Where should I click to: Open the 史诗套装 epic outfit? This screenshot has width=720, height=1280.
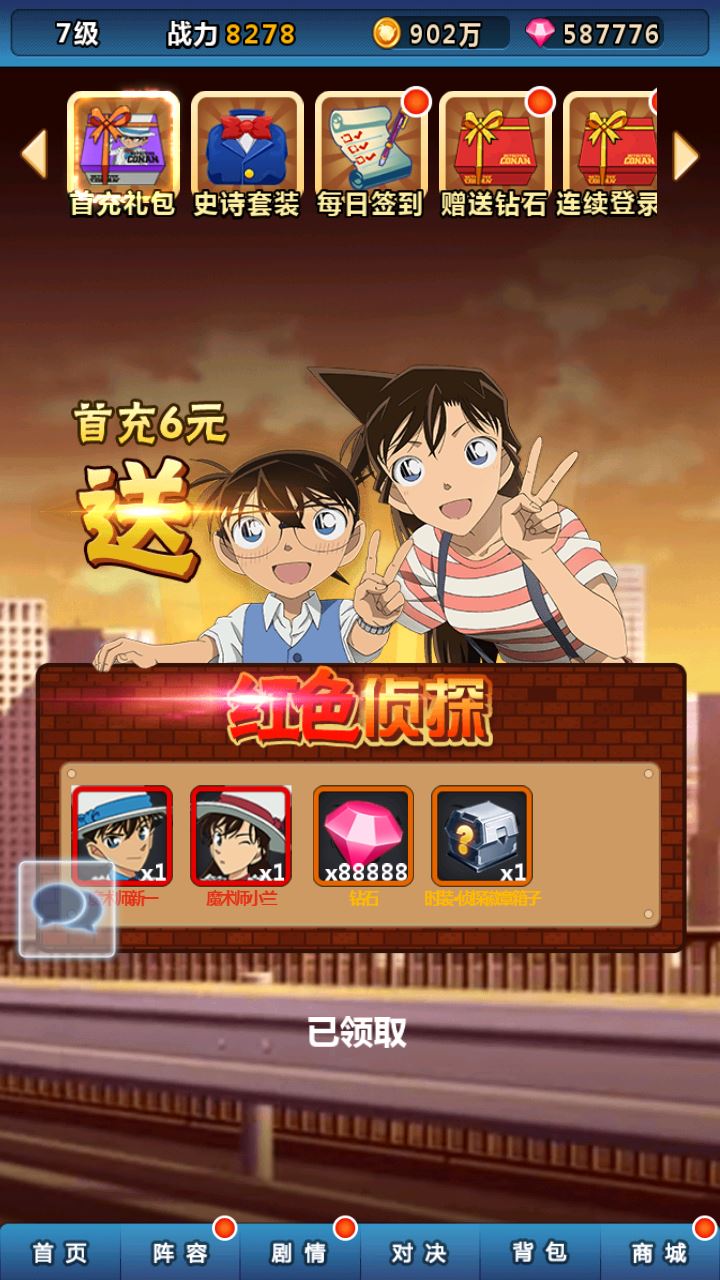(246, 145)
